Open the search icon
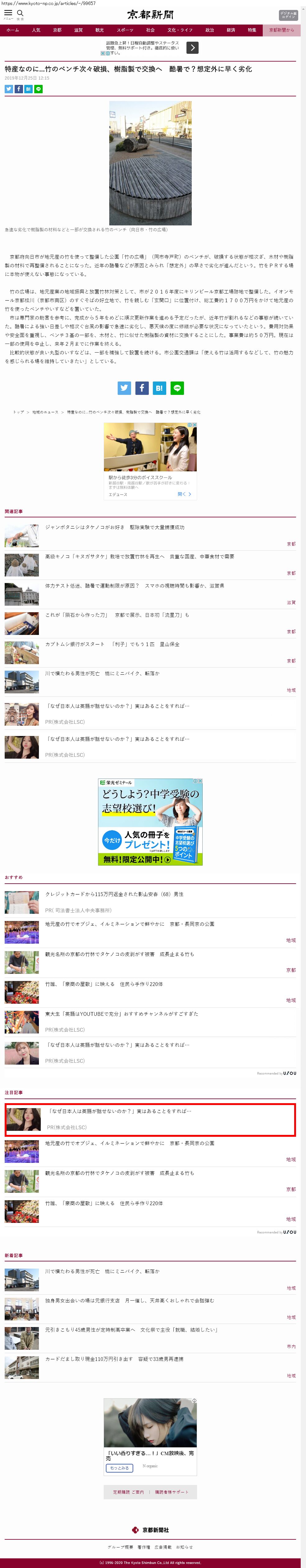Screen dimensions: 306x1568 tap(20, 13)
